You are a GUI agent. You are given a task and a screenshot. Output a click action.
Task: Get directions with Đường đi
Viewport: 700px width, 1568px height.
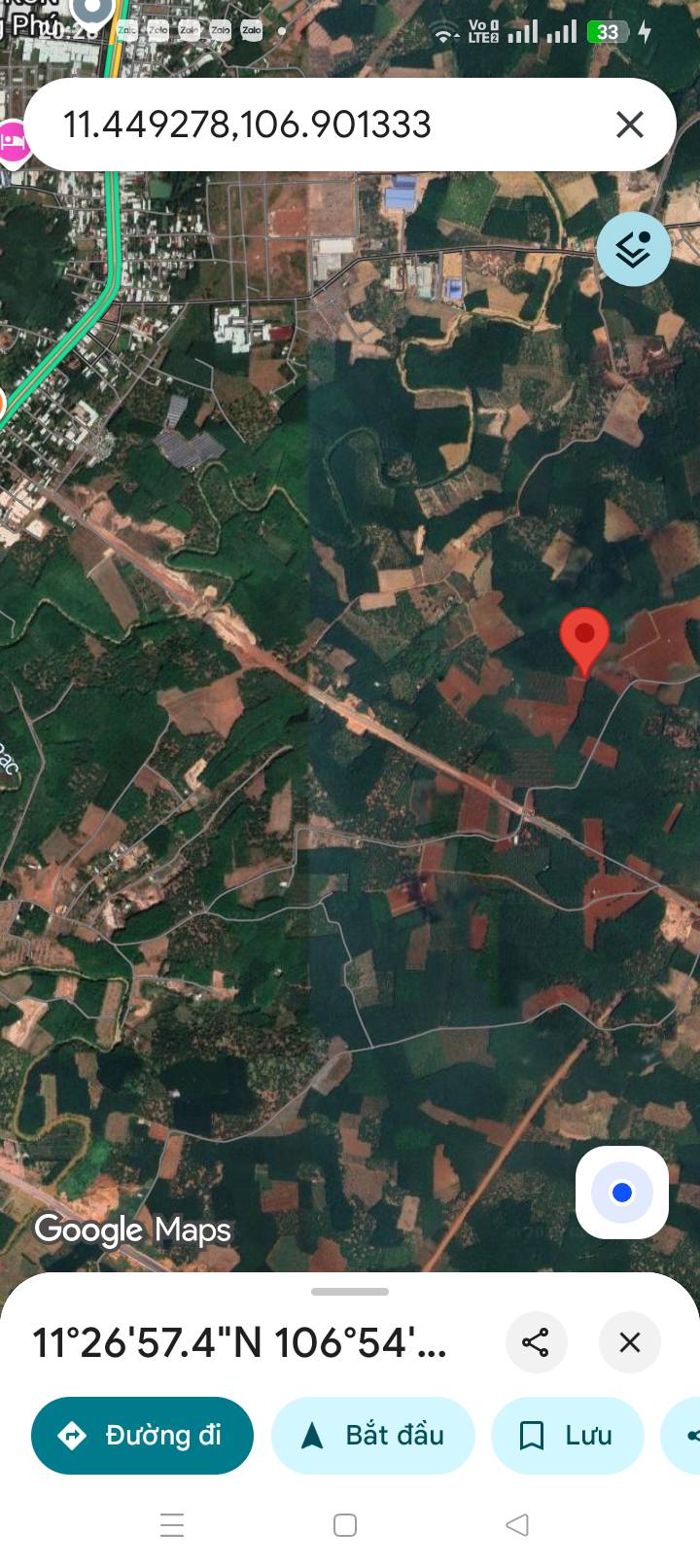click(x=142, y=1436)
